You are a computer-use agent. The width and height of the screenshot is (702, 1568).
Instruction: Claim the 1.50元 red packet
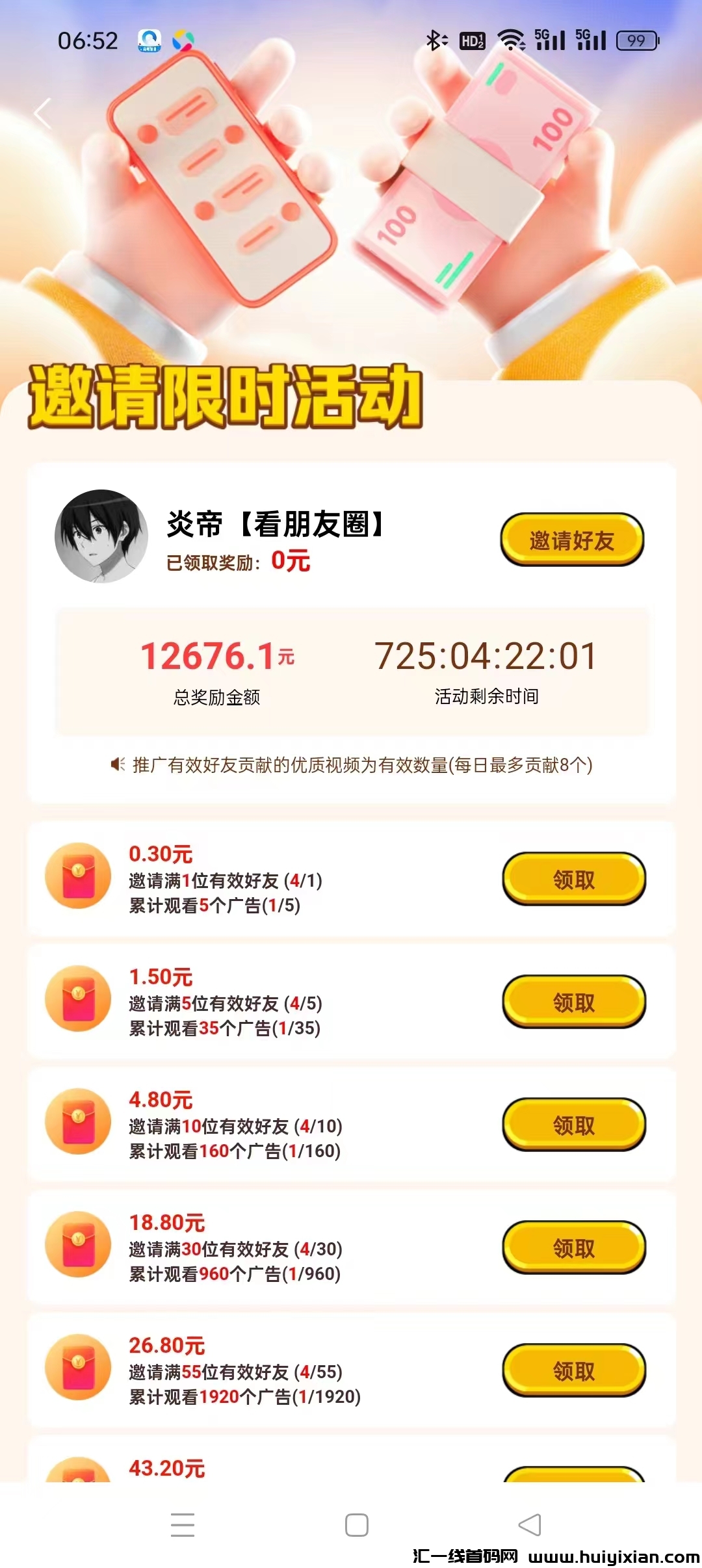(x=574, y=1002)
